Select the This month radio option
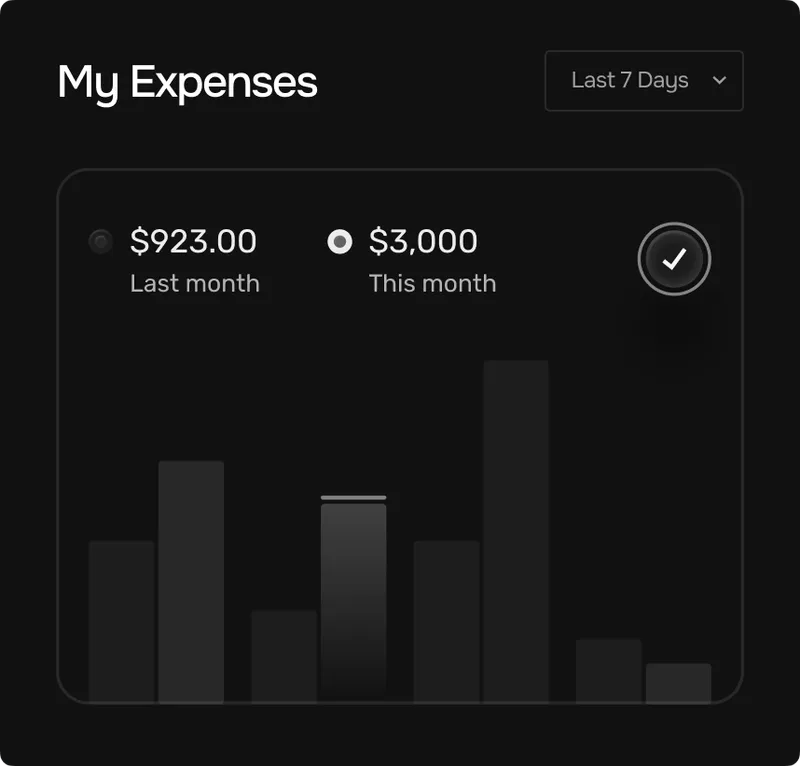 340,242
